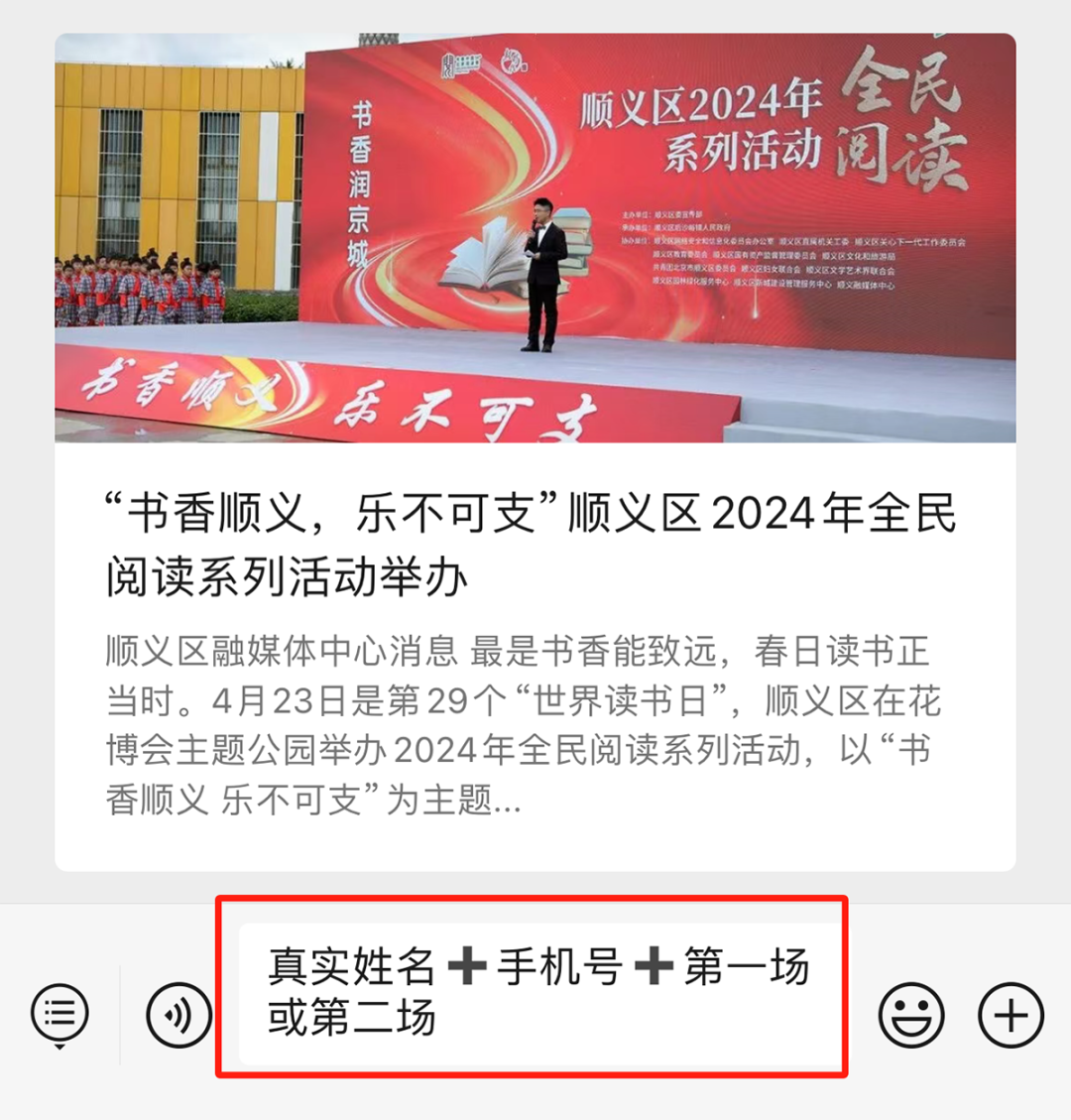Open the plus attachments menu
This screenshot has height=1120, width=1071.
(x=1011, y=1015)
